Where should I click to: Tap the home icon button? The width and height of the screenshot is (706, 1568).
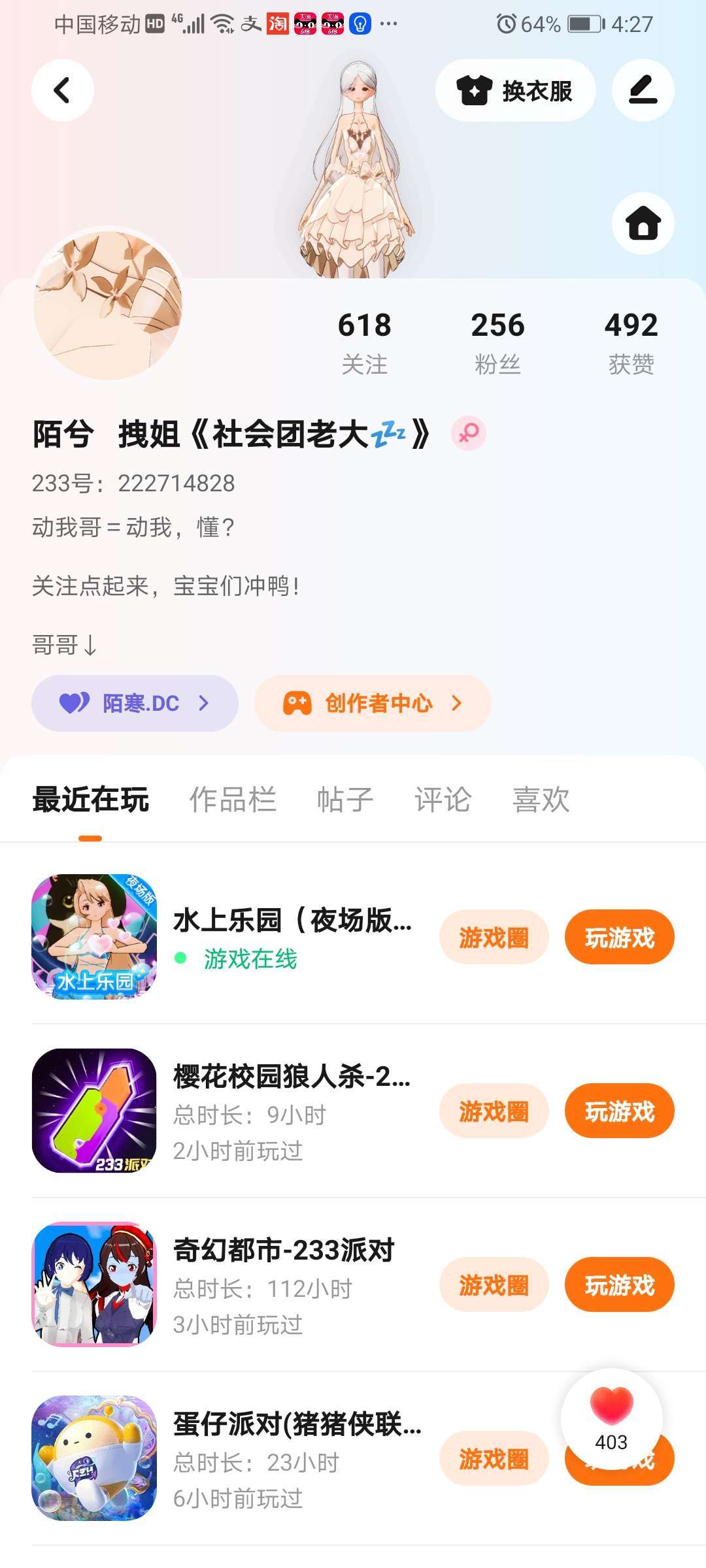[643, 223]
